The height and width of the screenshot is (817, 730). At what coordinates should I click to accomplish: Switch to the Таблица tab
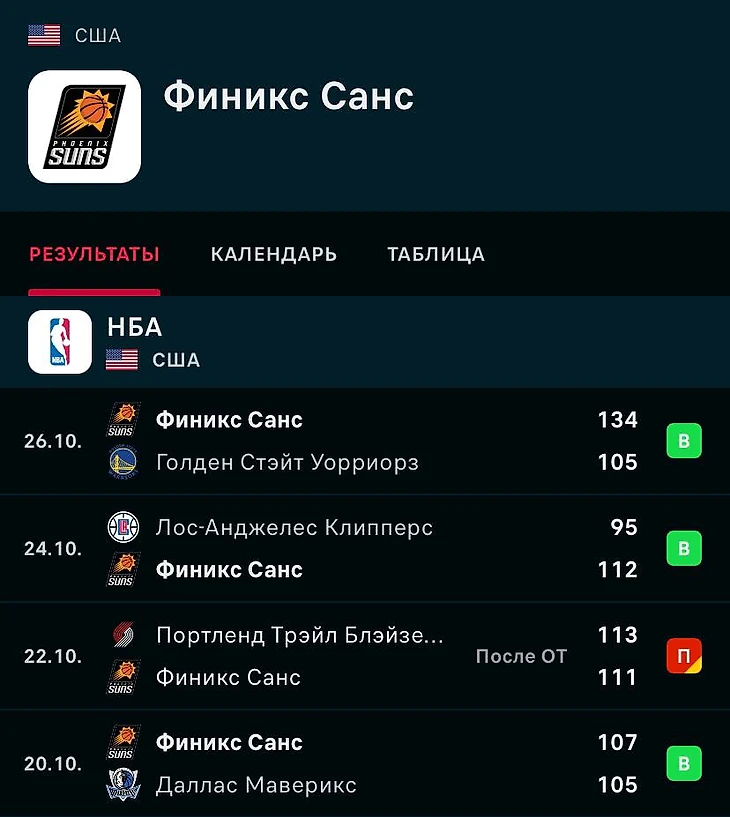point(436,254)
